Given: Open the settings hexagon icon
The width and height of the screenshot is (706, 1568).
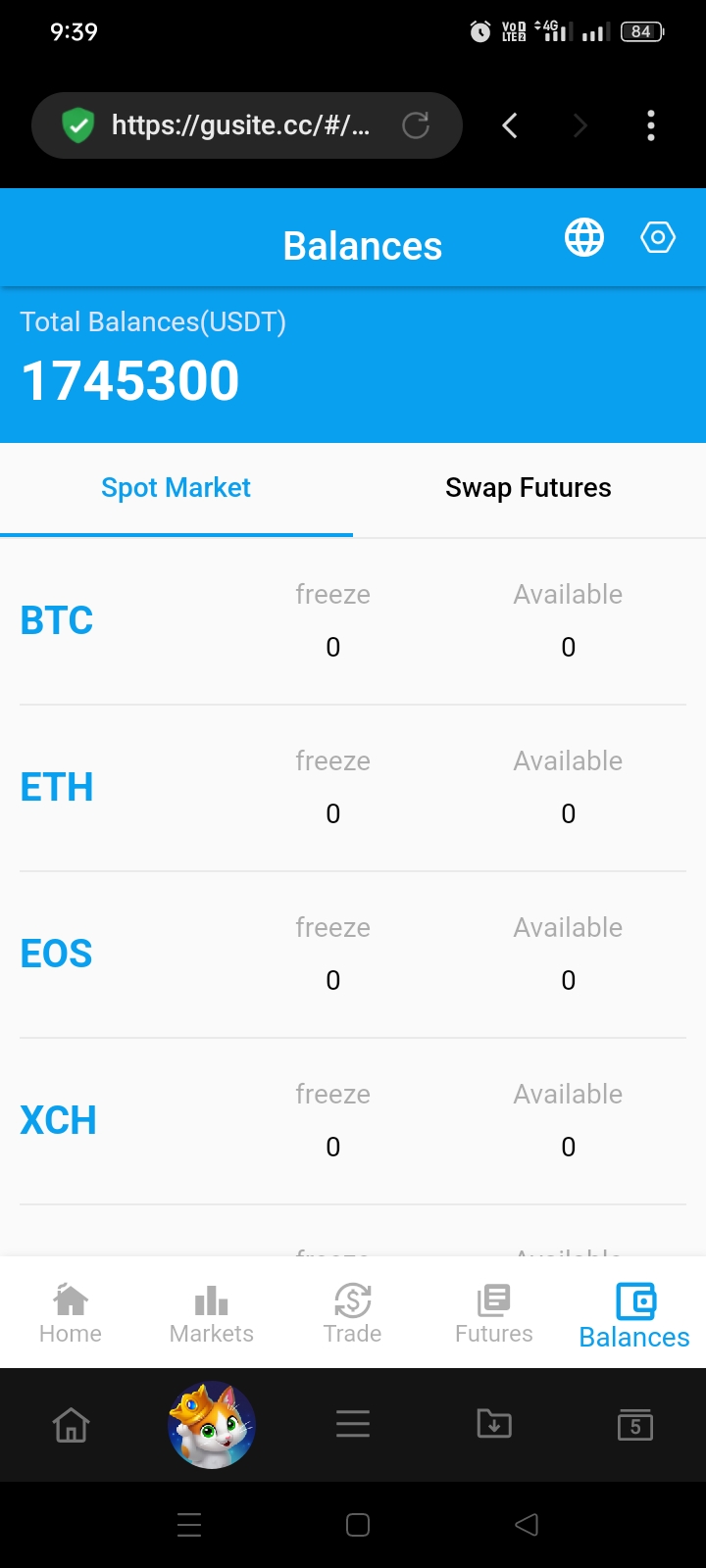Looking at the screenshot, I should tap(658, 237).
